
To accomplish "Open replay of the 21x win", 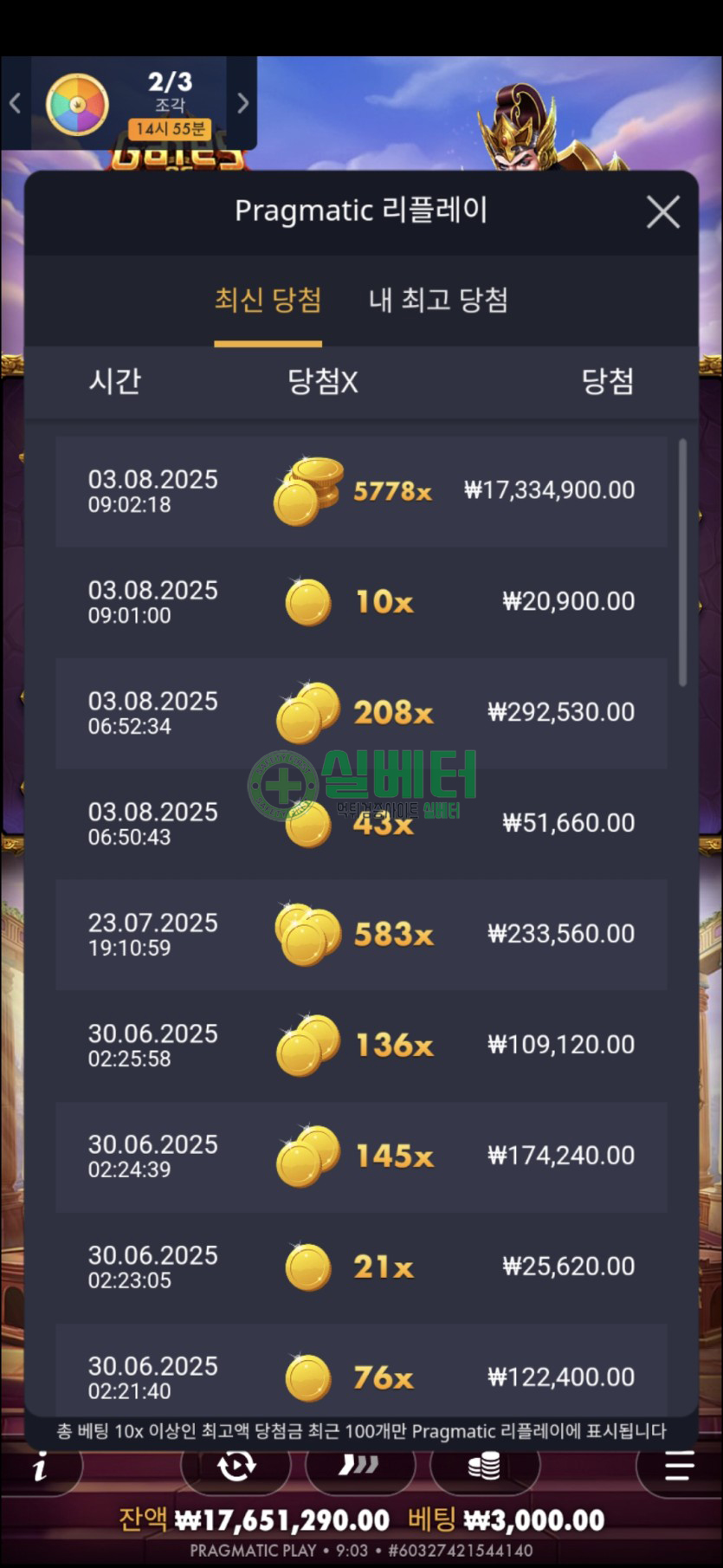I will (361, 1267).
